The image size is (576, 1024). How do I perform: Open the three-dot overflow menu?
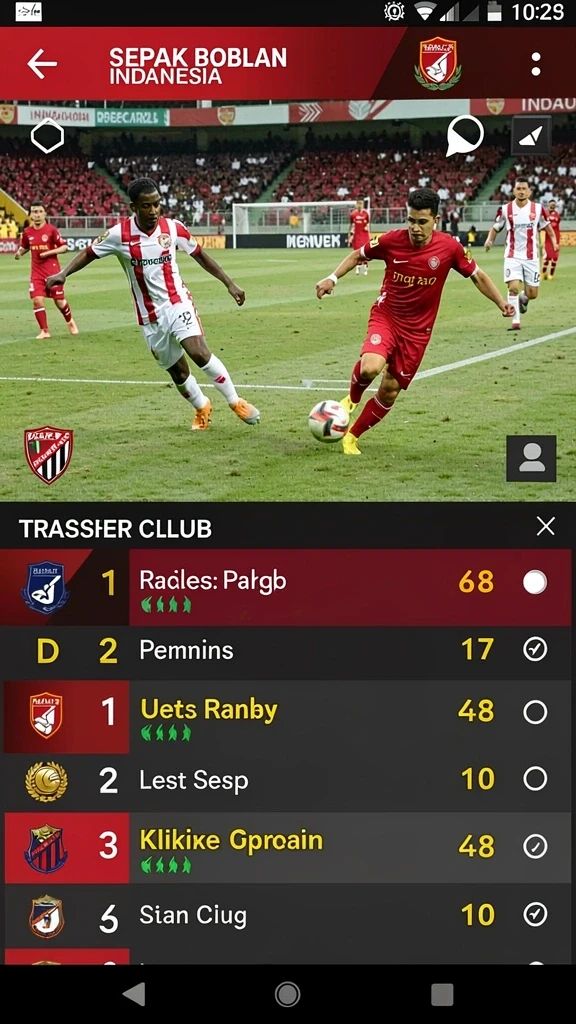pos(536,64)
